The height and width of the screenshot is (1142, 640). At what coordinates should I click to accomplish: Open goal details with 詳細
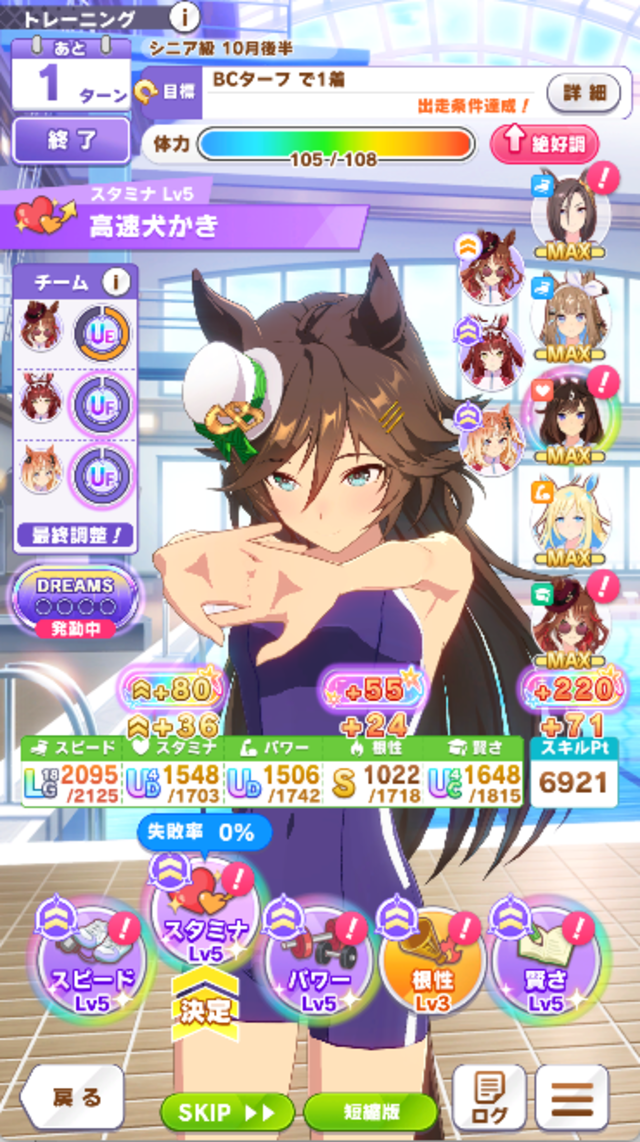tap(584, 93)
